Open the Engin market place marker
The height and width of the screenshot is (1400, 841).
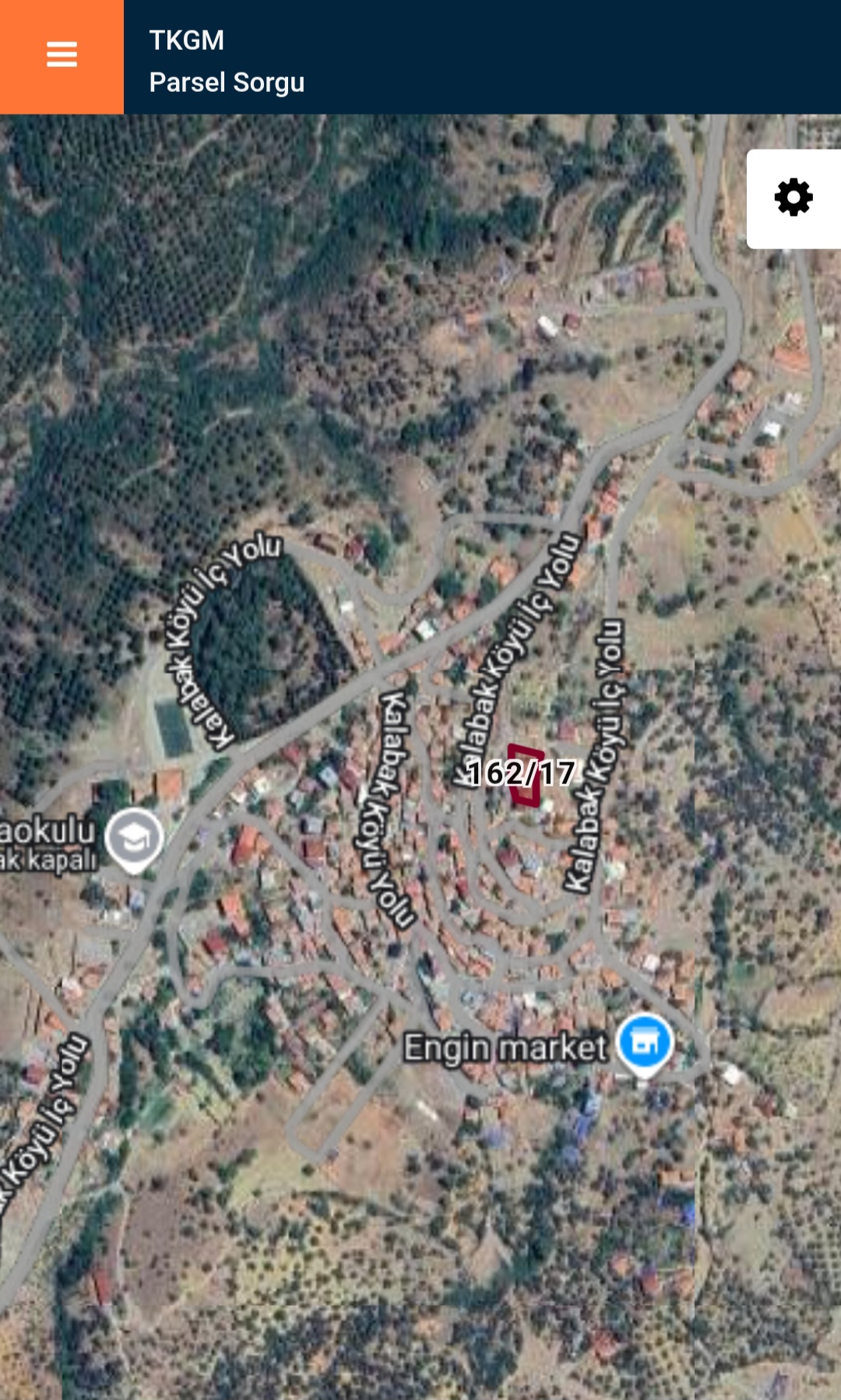point(644,1043)
